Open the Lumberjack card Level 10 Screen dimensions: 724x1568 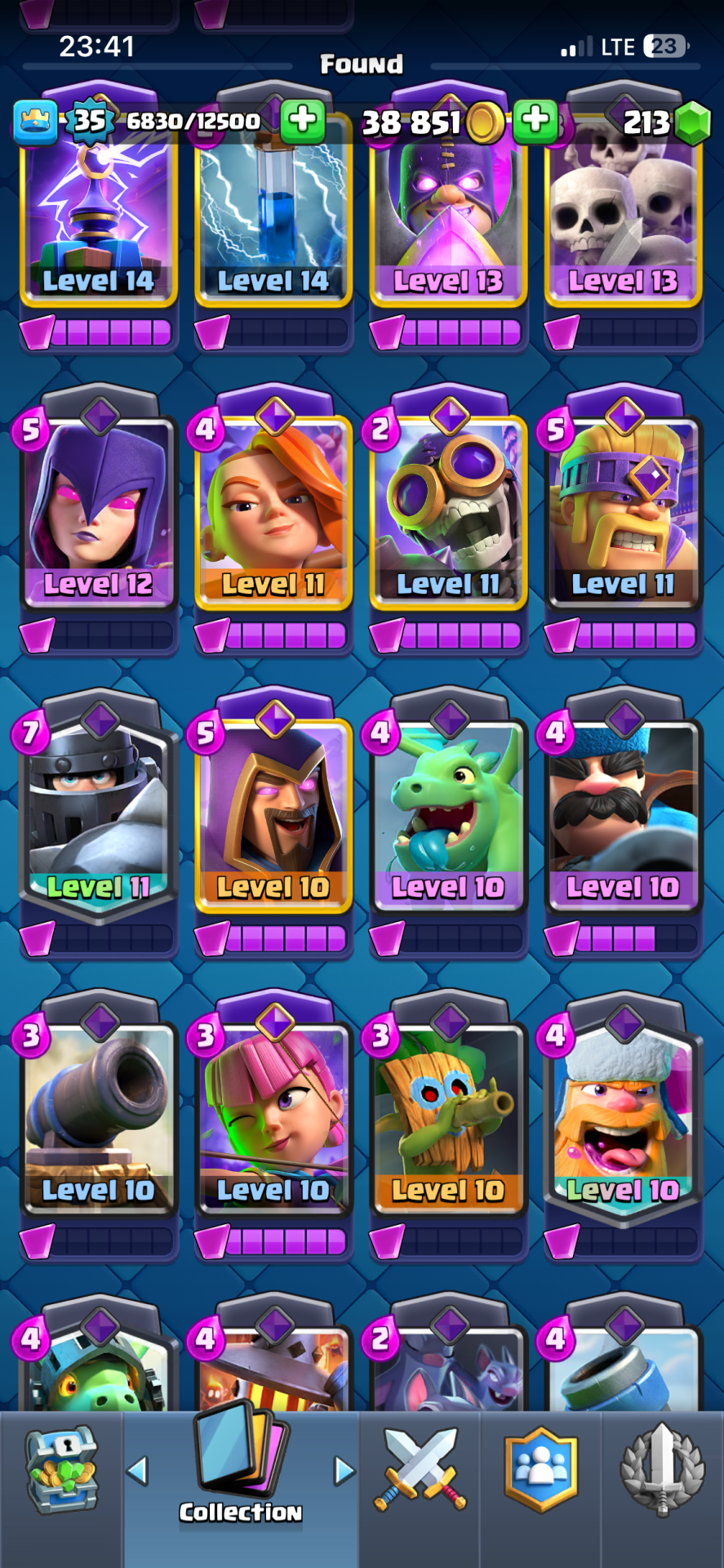(x=623, y=1116)
